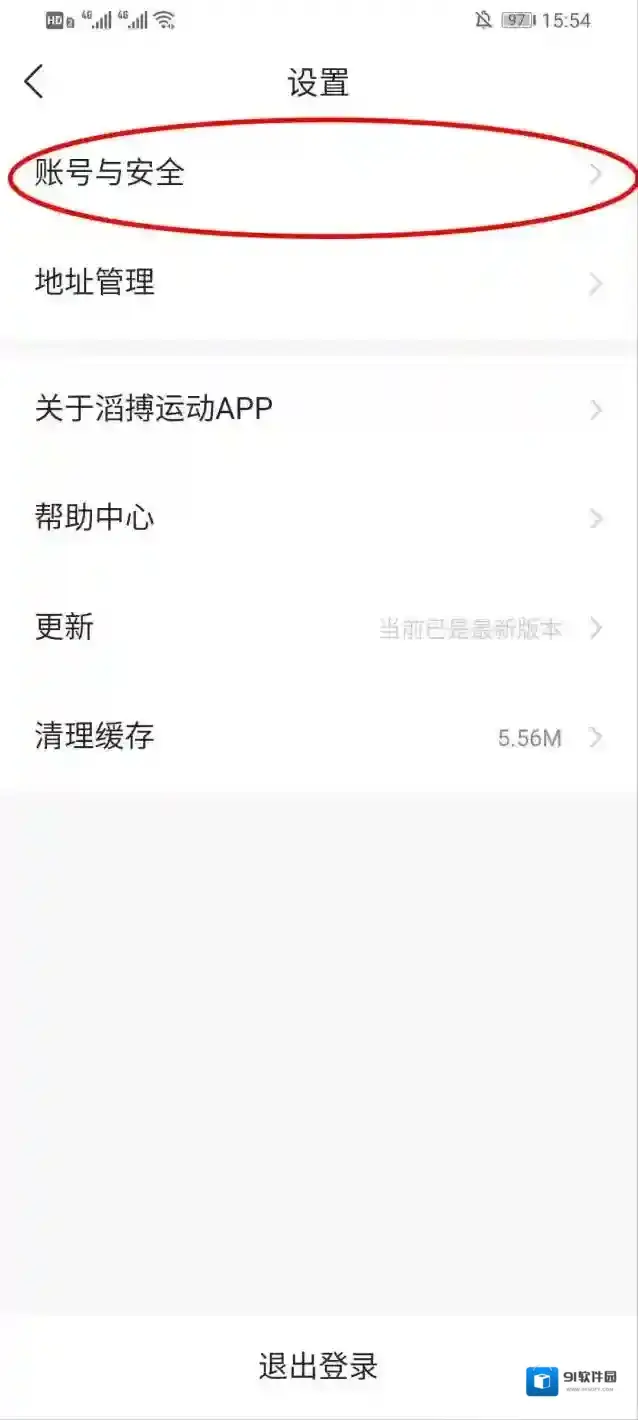Check for app 更新
638x1420 pixels.
coord(319,628)
